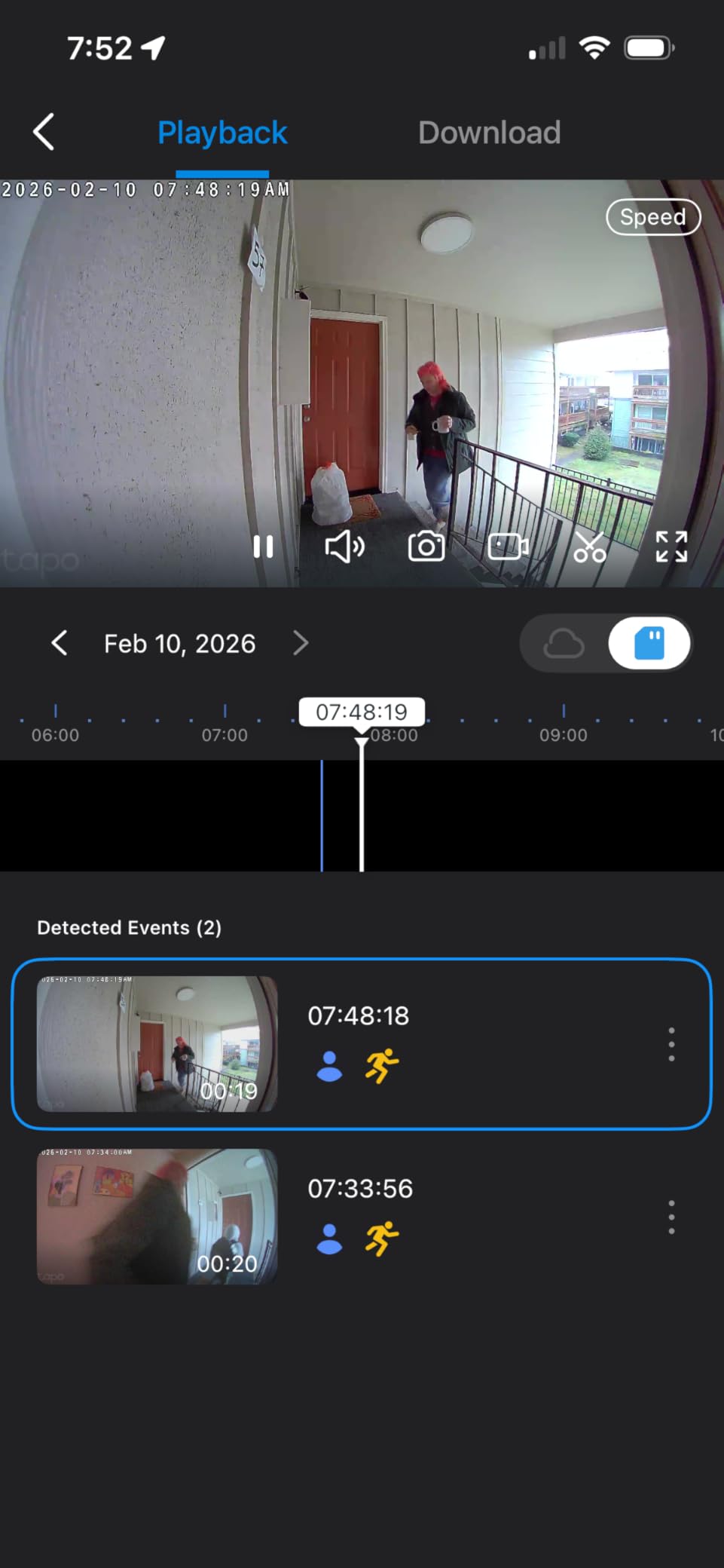This screenshot has height=1568, width=724.
Task: Mute the playback audio
Action: 344,547
